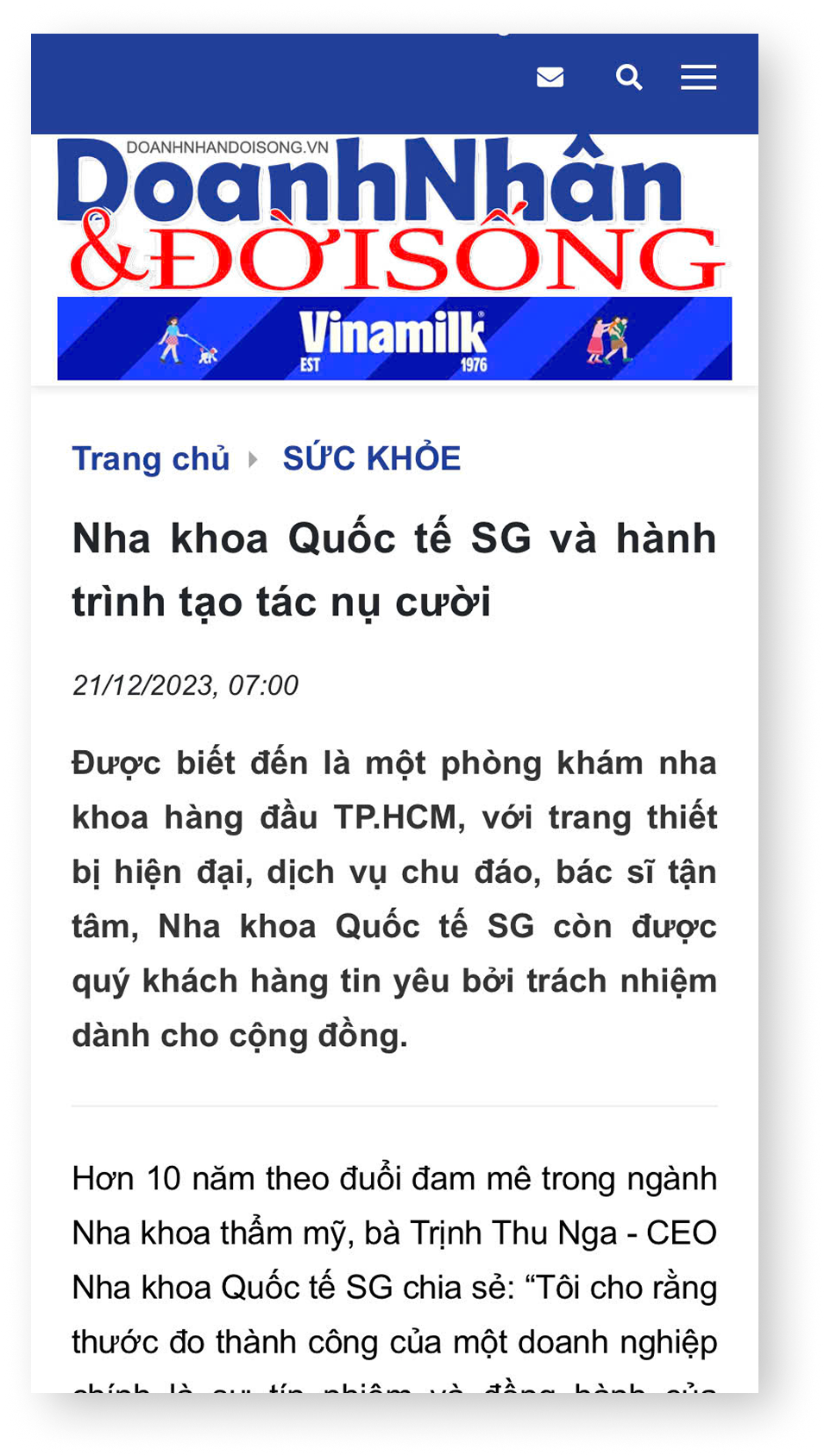Open the Trang chủ homepage link
824x1456 pixels.
[x=151, y=459]
